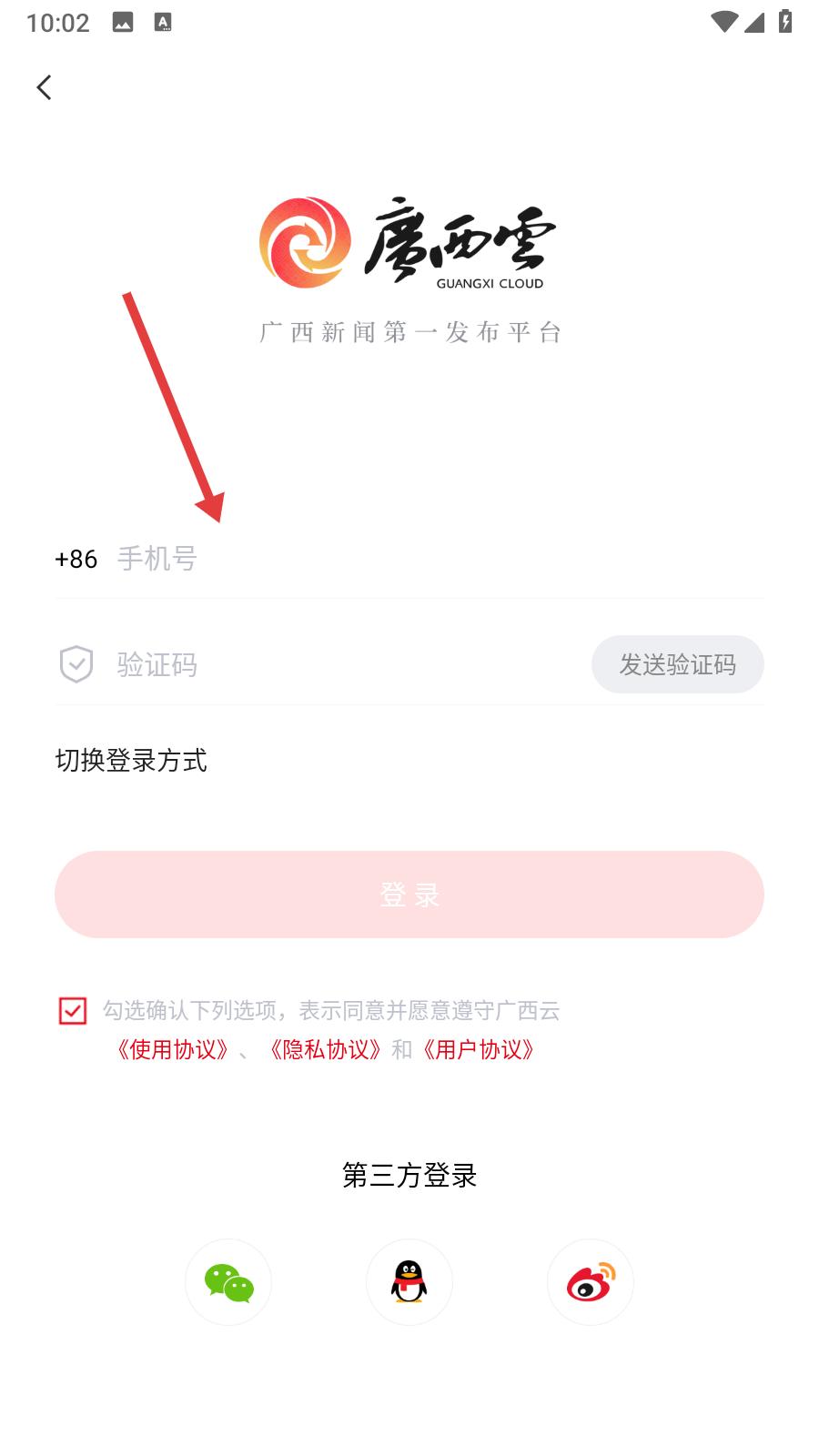Sign in using the QQ penguin icon
Viewport: 819px width, 1456px height.
pos(409,1282)
